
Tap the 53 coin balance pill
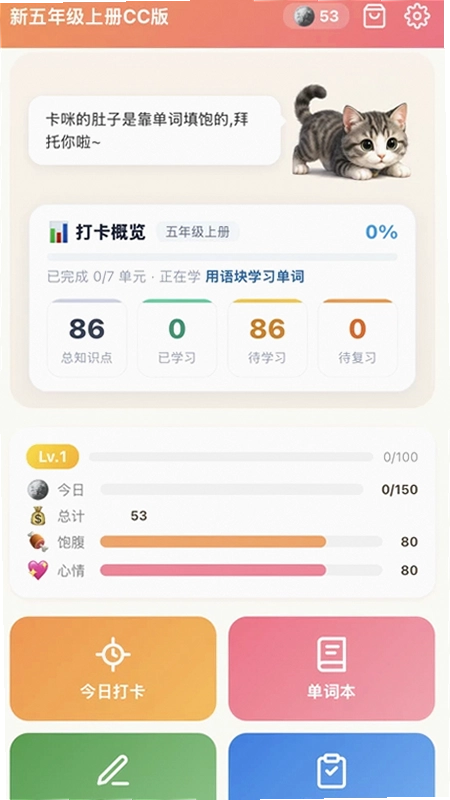tap(316, 16)
